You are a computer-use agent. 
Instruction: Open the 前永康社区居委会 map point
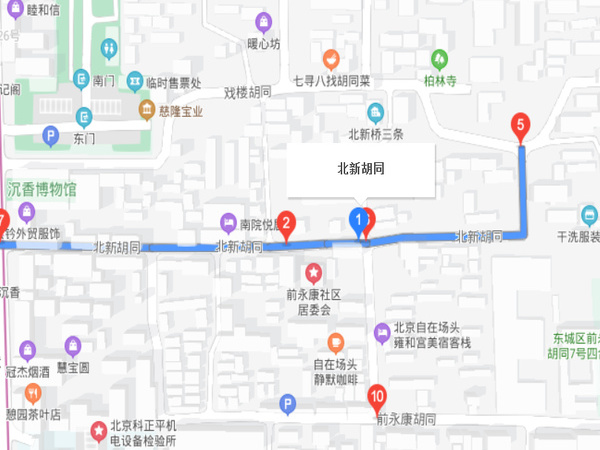[x=314, y=271]
